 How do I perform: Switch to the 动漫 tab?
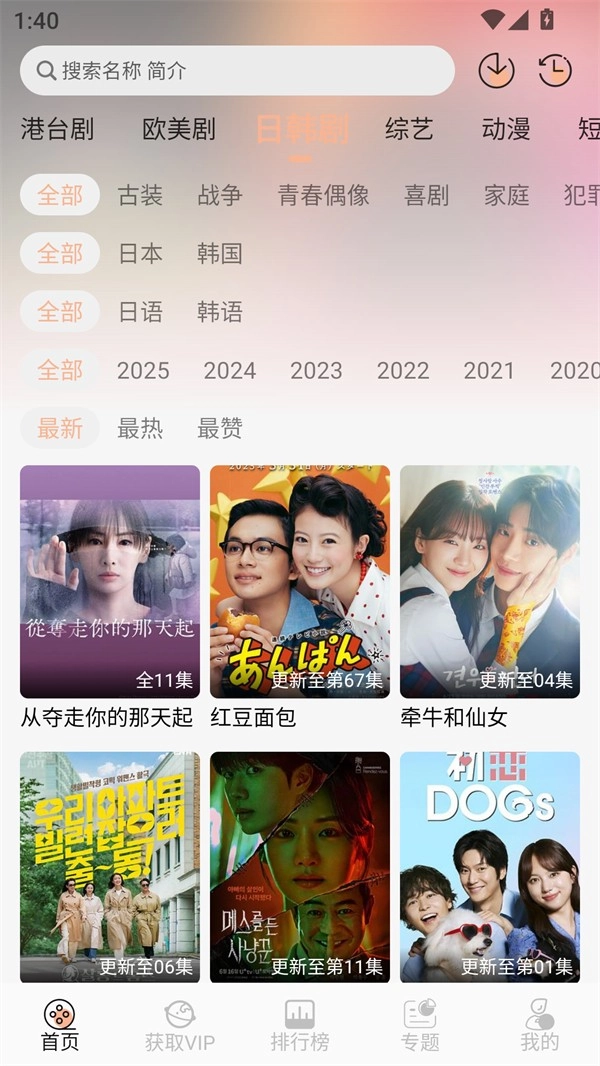coord(506,129)
